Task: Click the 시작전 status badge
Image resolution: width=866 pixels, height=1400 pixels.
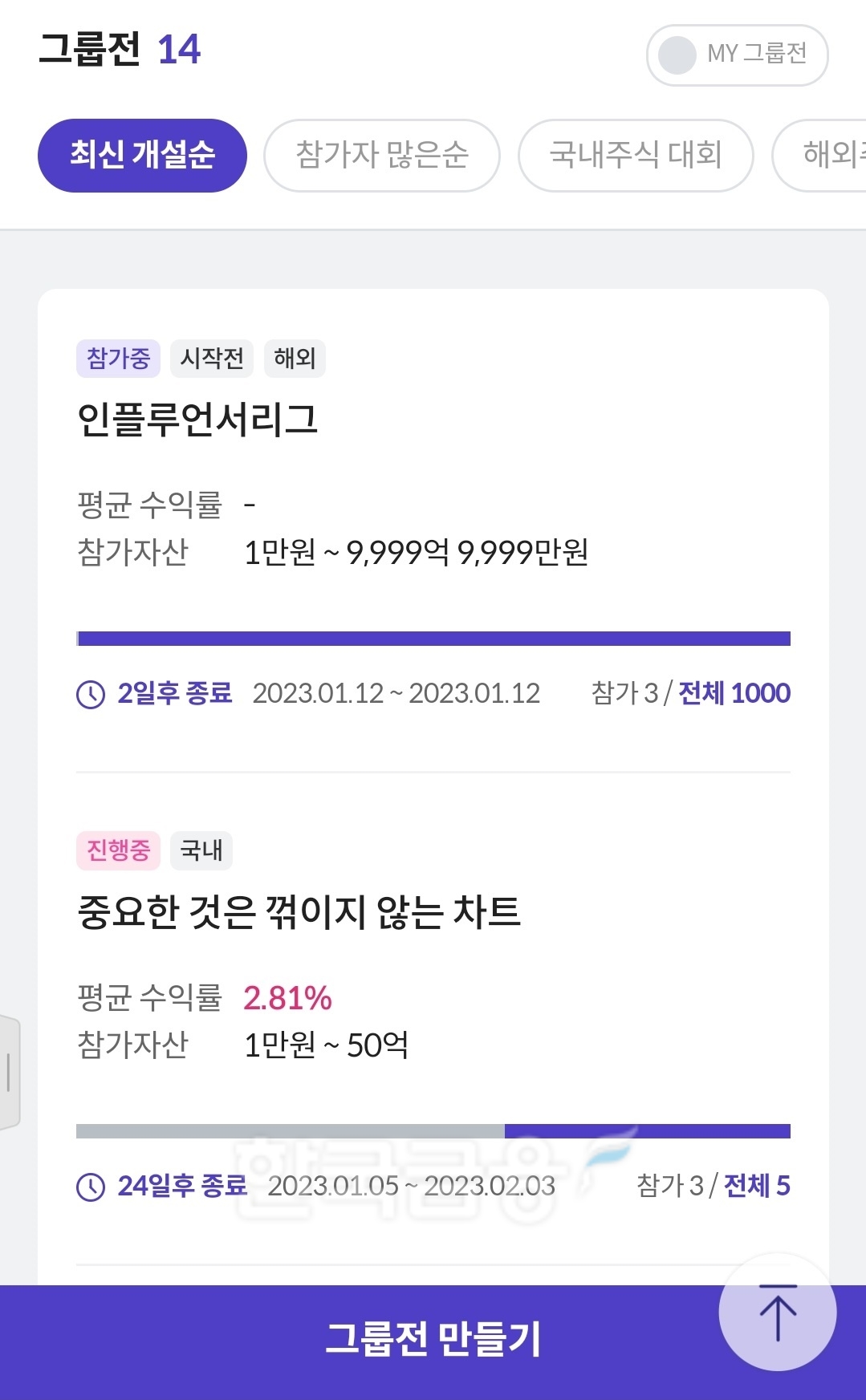Action: (213, 358)
